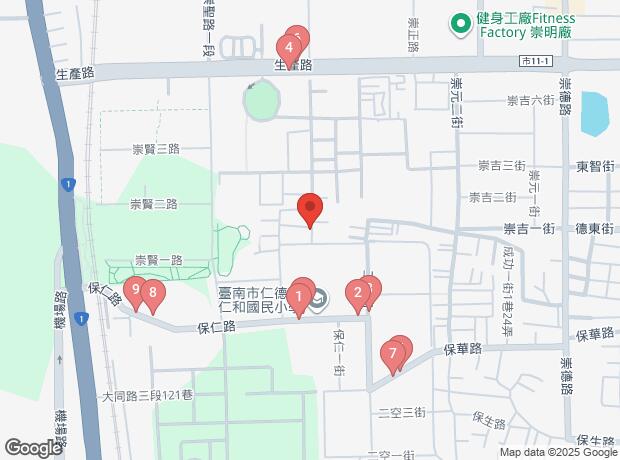
Task: Select map pin number 7
Action: 394,353
